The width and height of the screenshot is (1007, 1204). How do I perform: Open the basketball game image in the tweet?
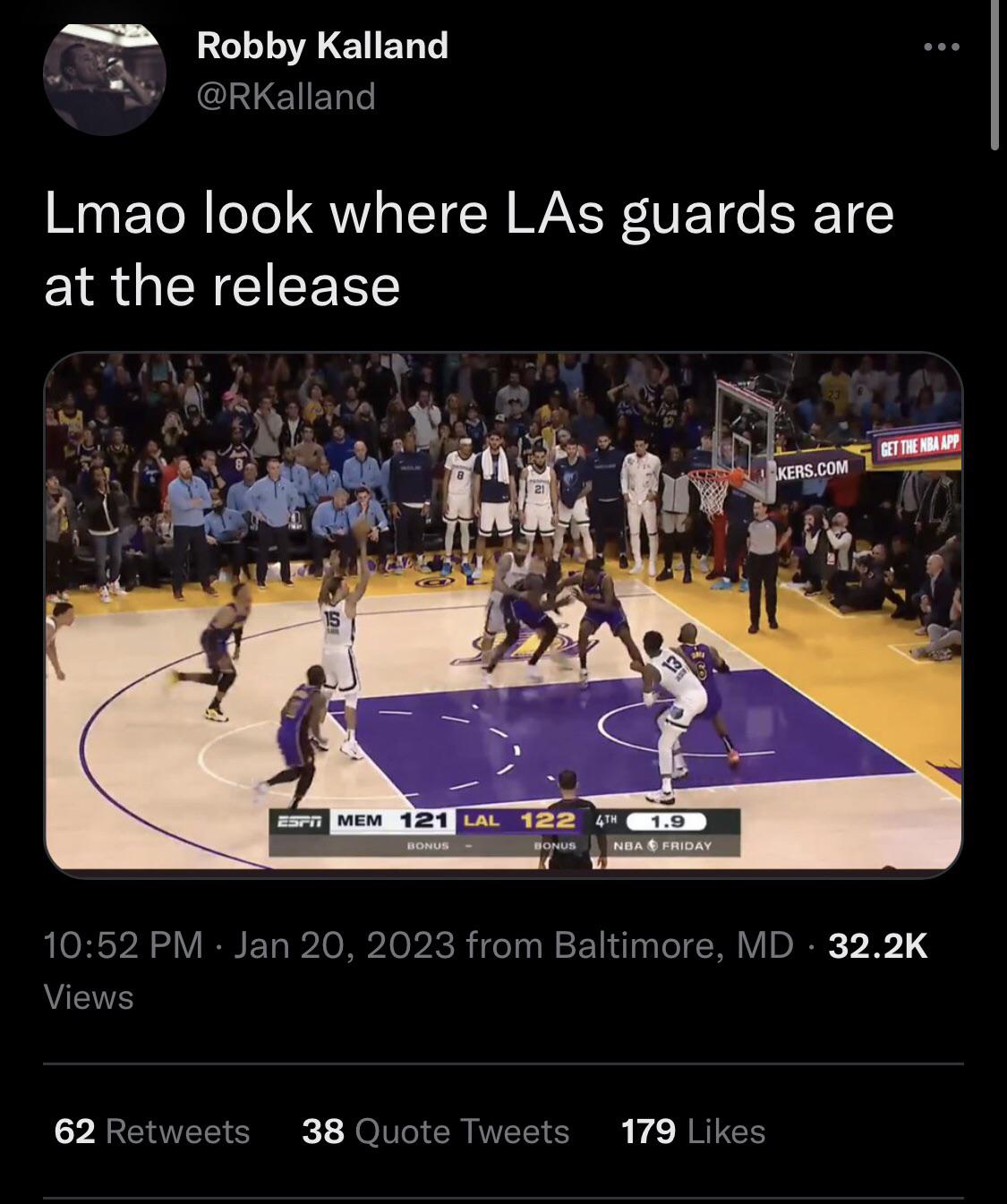[x=503, y=614]
